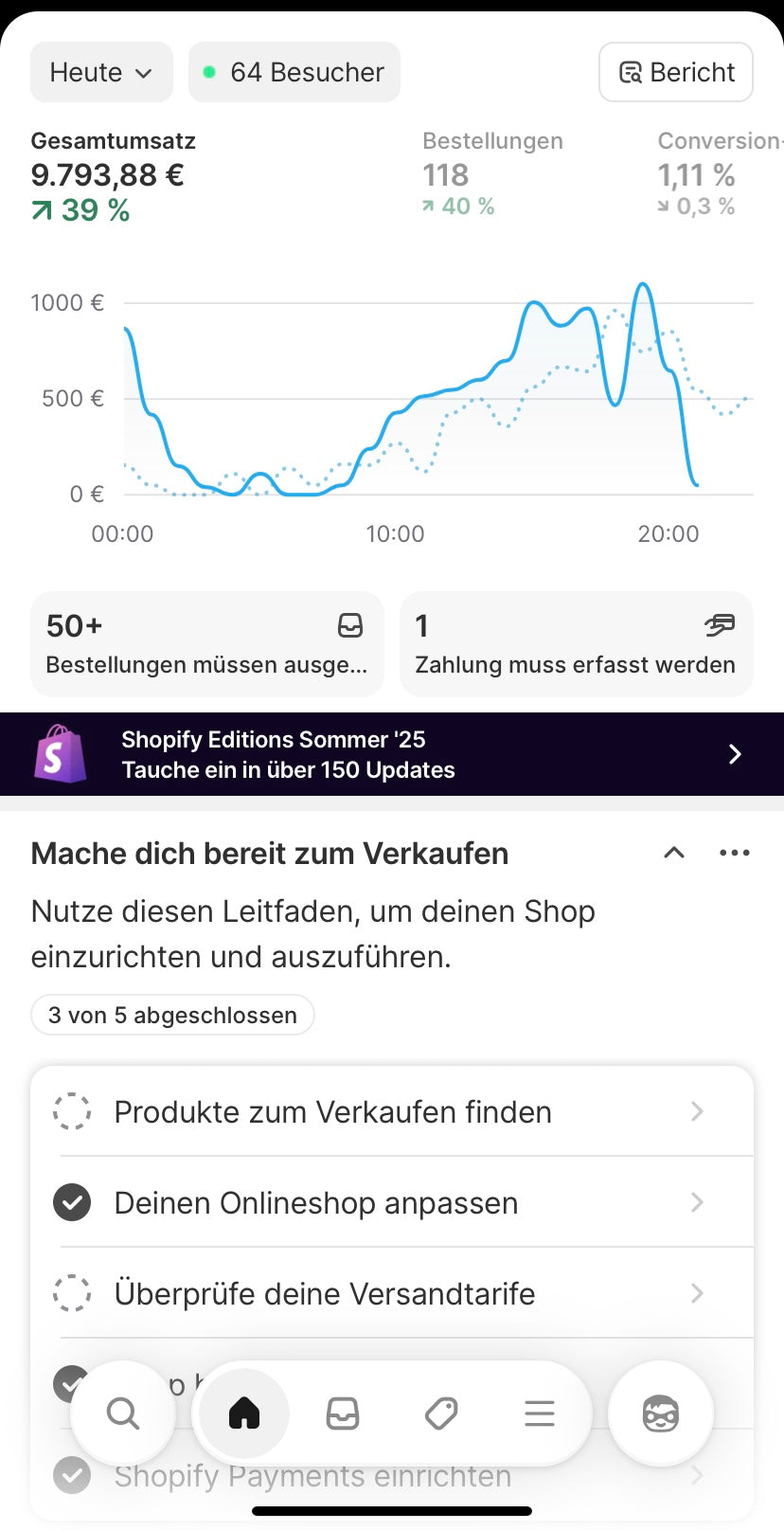The width and height of the screenshot is (784, 1531).
Task: Open the avatar profile button
Action: (660, 1414)
